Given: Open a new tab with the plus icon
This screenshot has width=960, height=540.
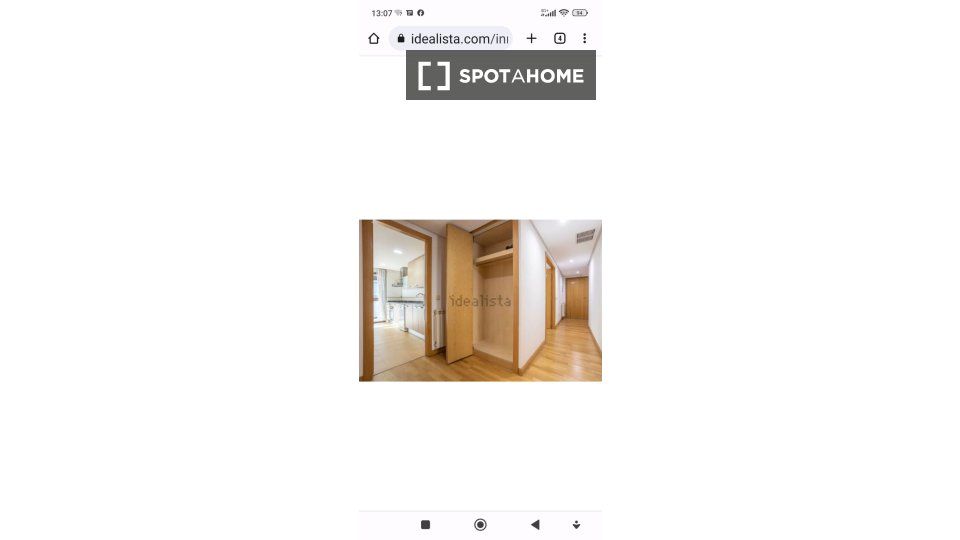Looking at the screenshot, I should tap(531, 39).
